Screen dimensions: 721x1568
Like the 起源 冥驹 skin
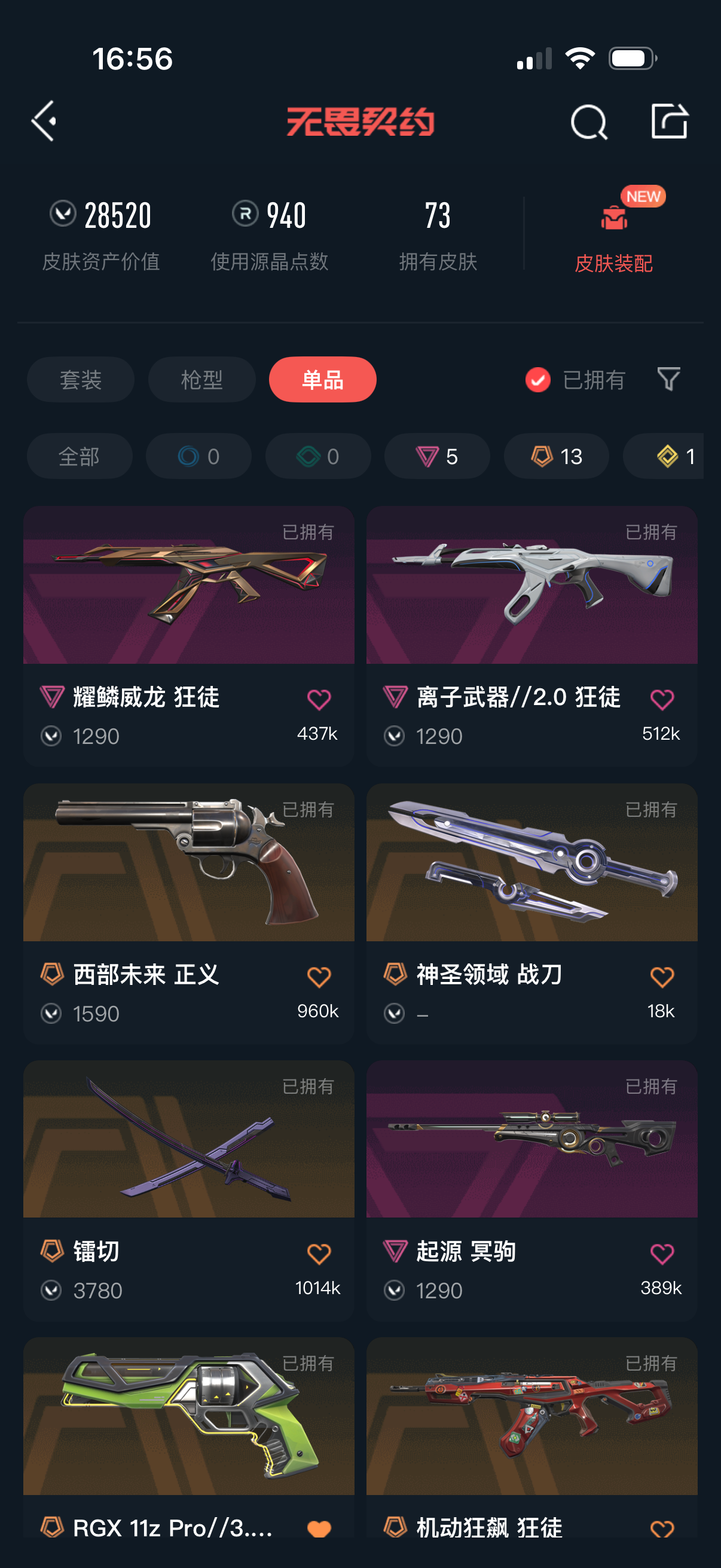662,1254
